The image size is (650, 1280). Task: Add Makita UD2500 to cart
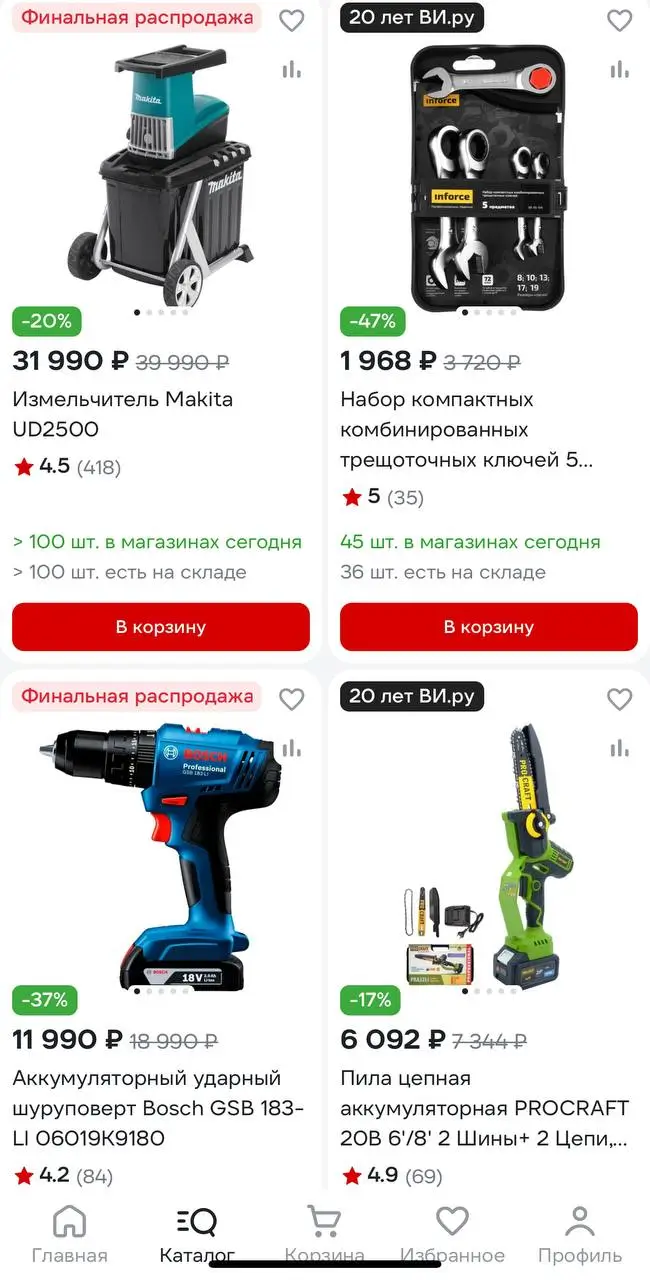[x=161, y=627]
